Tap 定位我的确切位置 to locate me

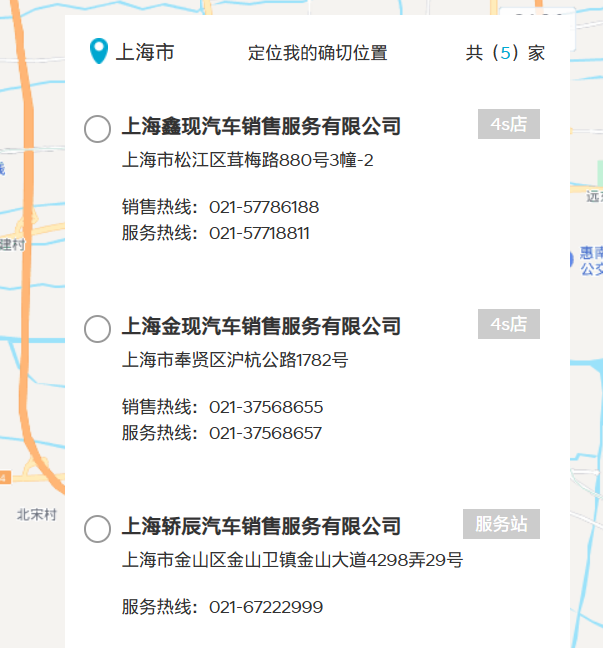tap(317, 53)
